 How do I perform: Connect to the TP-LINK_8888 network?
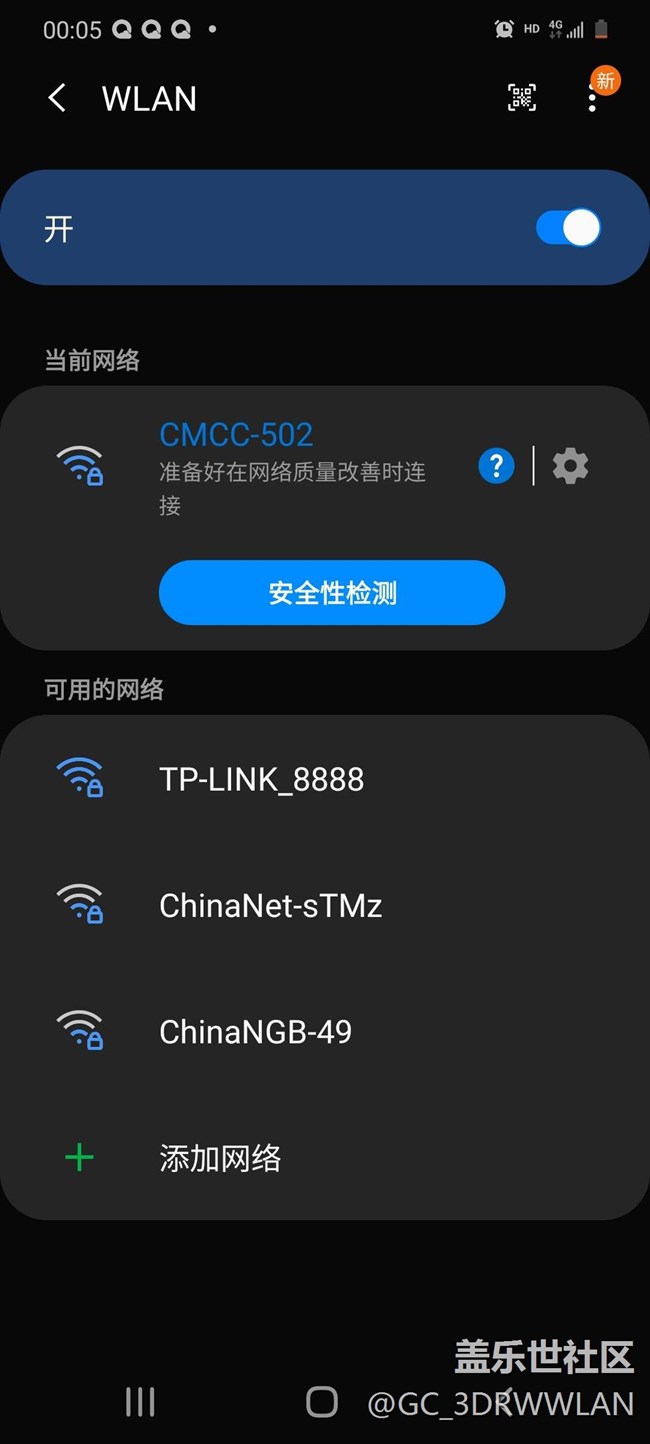tap(262, 779)
